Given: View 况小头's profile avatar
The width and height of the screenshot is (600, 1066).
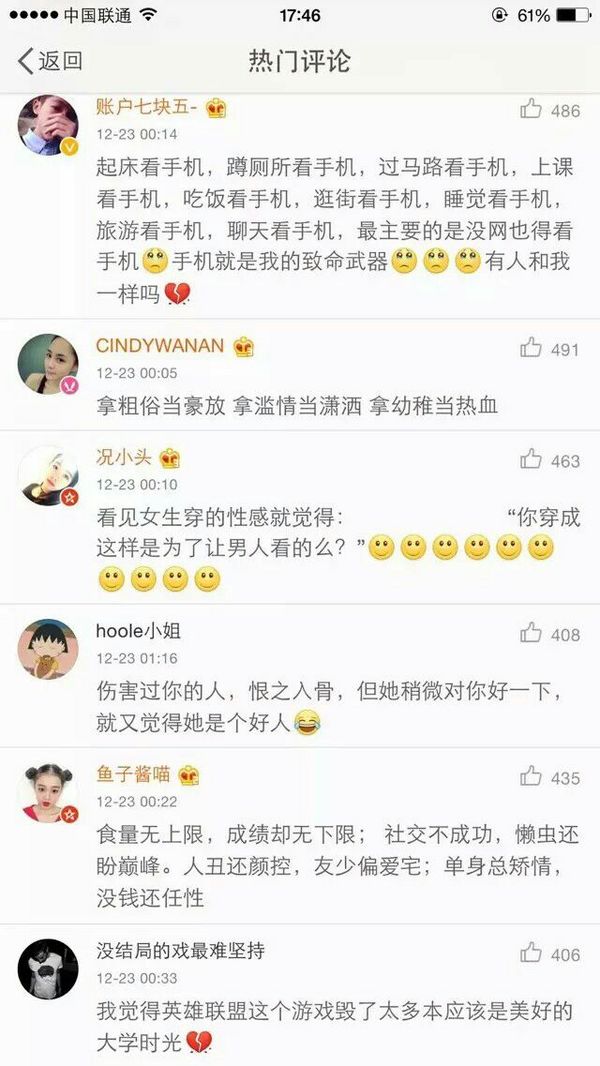Looking at the screenshot, I should 48,475.
